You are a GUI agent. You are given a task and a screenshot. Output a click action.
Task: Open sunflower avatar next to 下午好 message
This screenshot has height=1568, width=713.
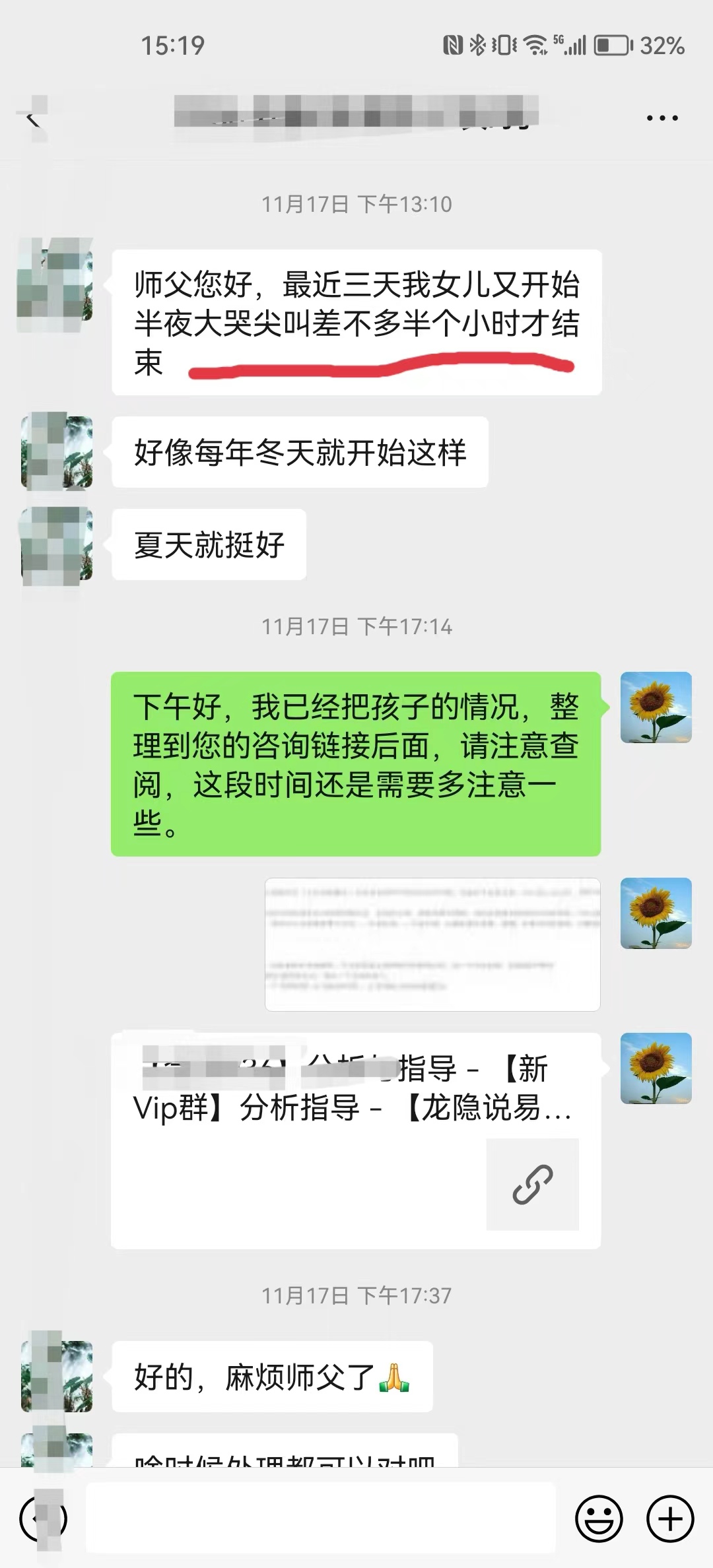coord(656,707)
